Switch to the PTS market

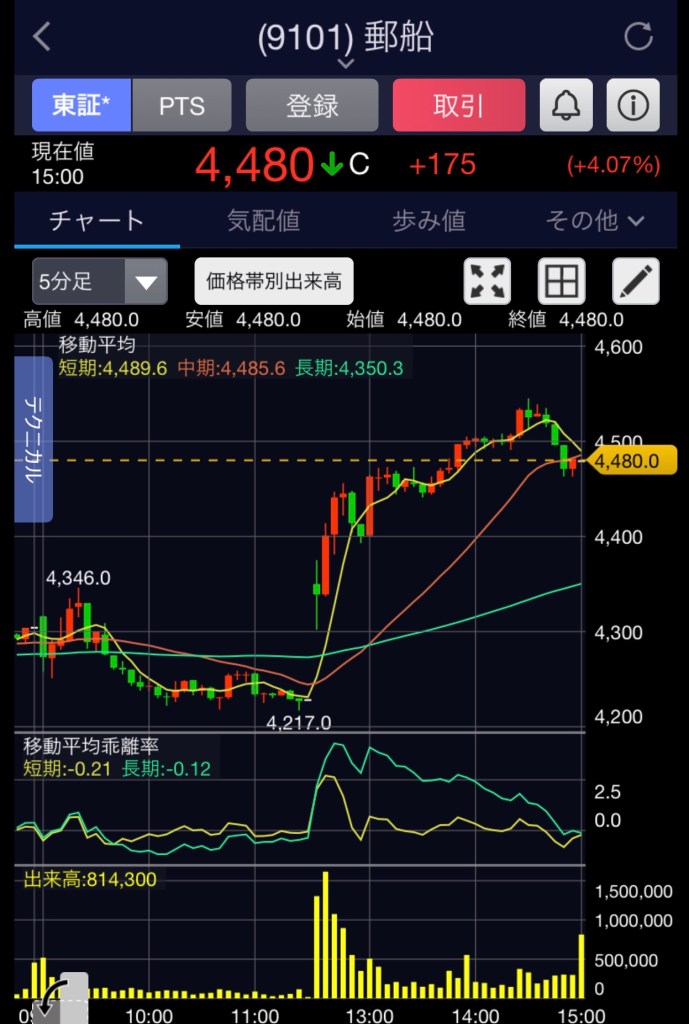182,106
